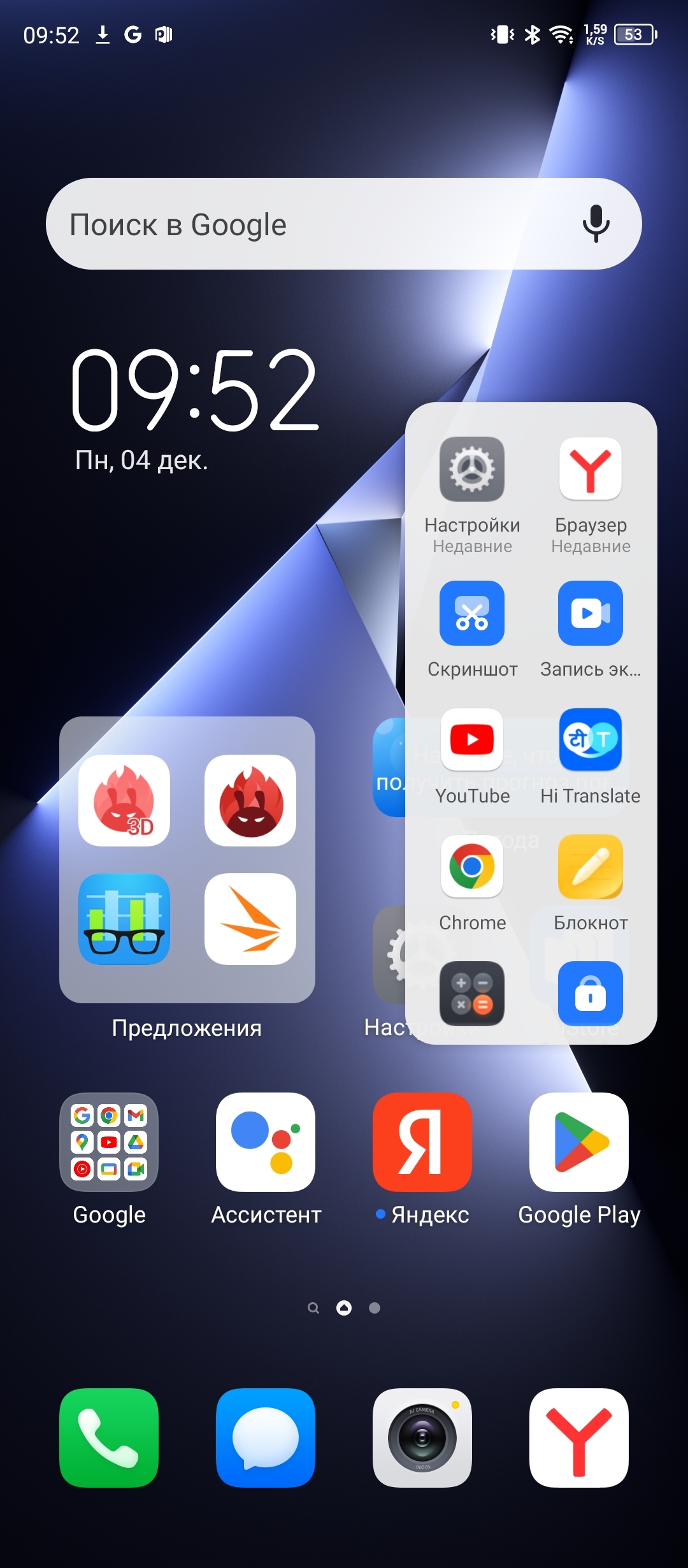The image size is (688, 1568).
Task: Launch the Hi Translate app
Action: (591, 740)
